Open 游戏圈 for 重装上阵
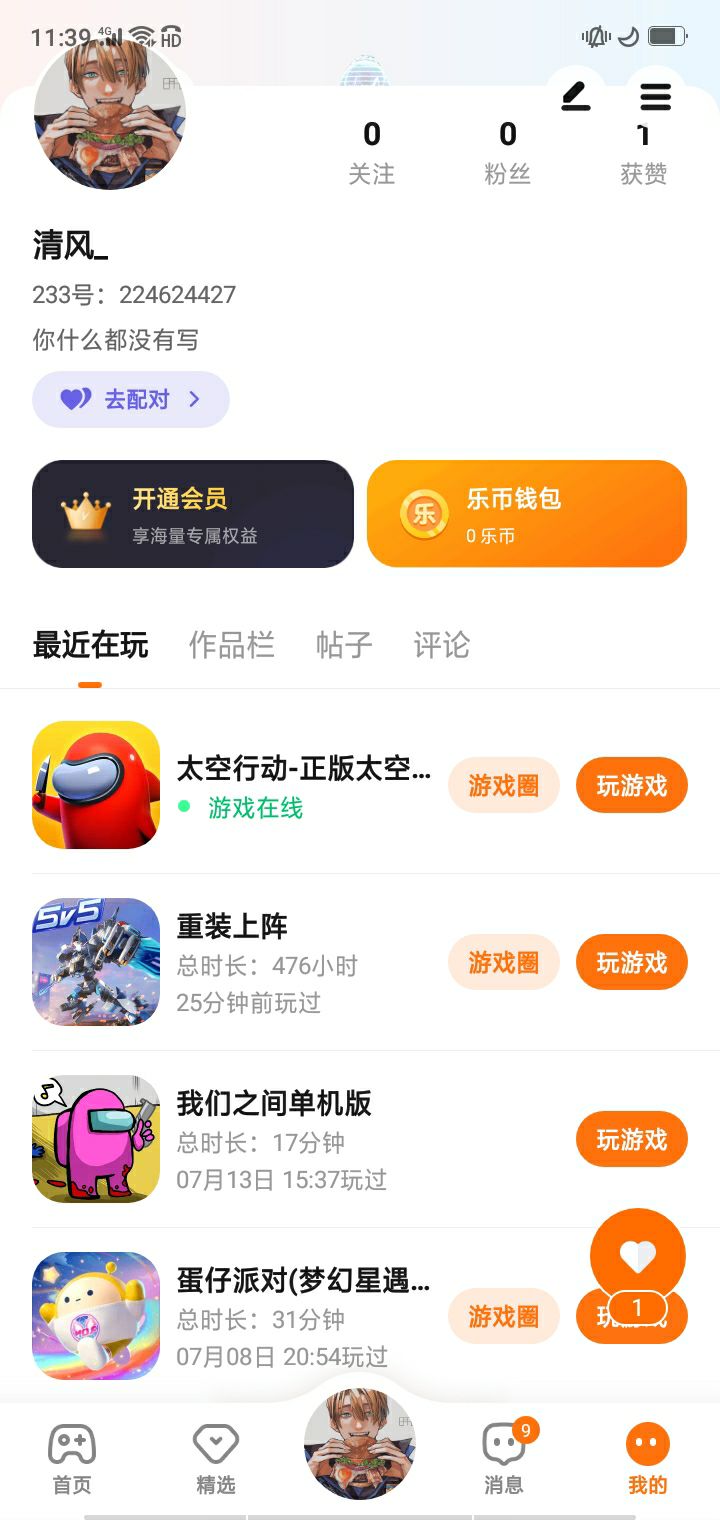The width and height of the screenshot is (720, 1520). pos(503,963)
